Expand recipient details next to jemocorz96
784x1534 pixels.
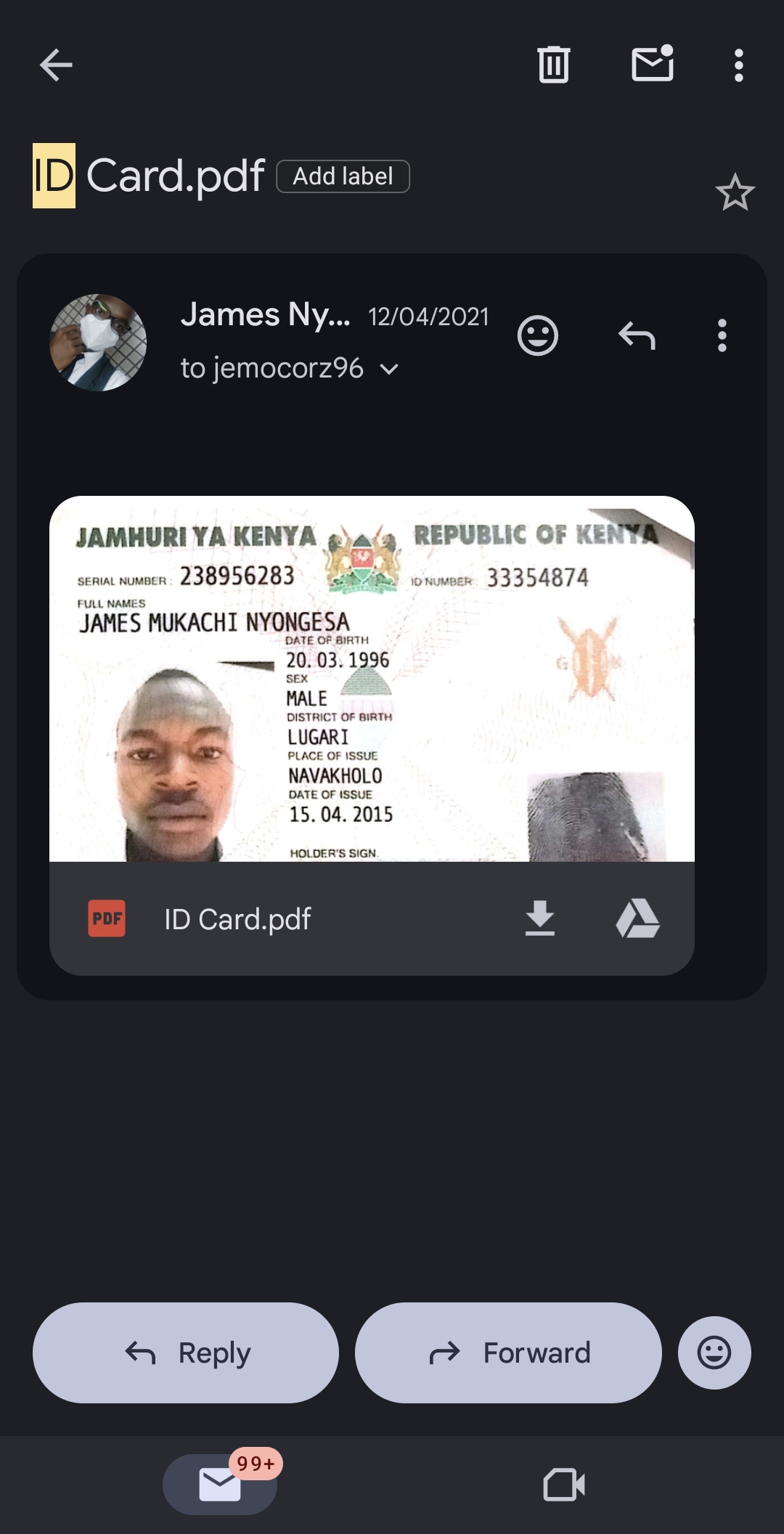(x=390, y=370)
